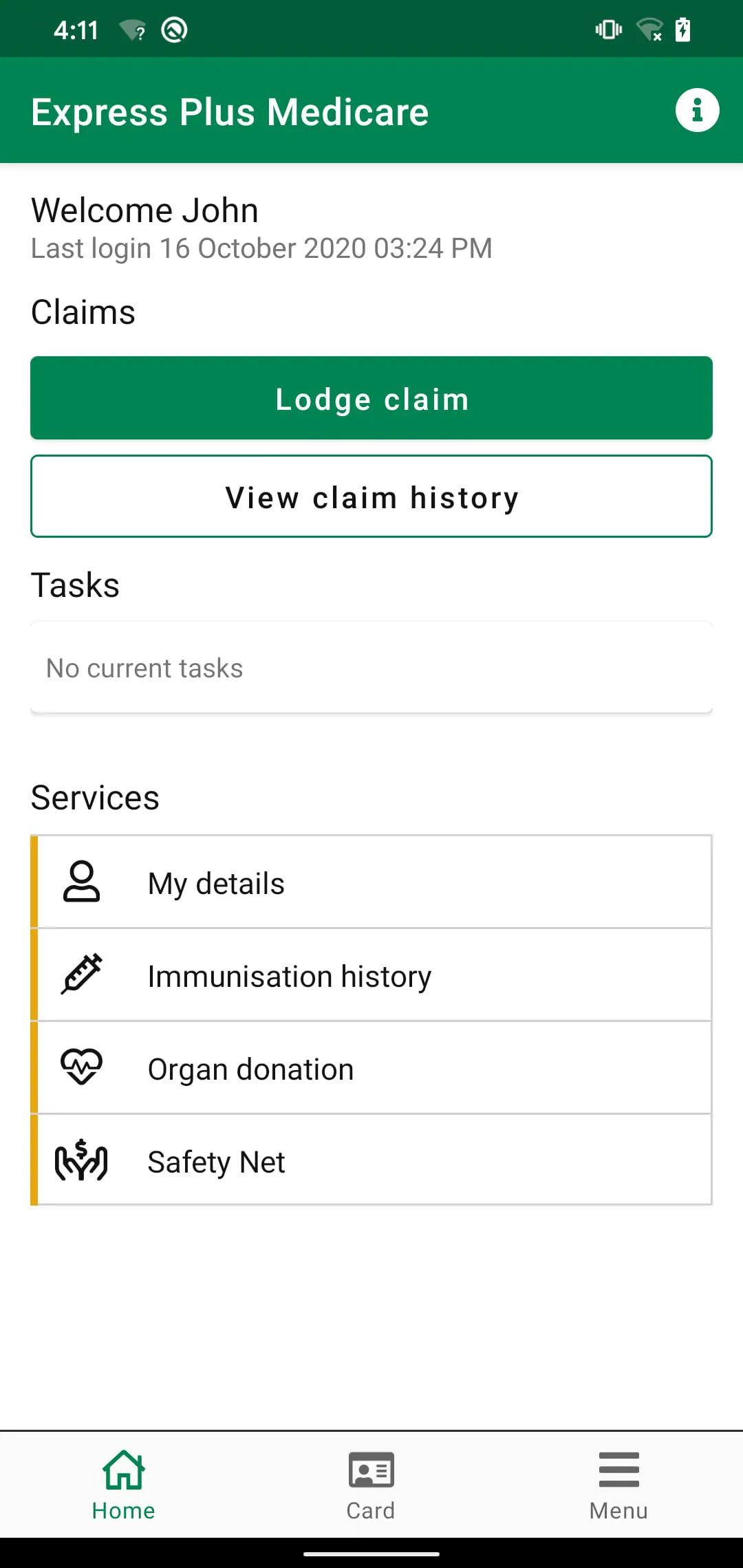Open the Safety Net service row

[371, 1160]
